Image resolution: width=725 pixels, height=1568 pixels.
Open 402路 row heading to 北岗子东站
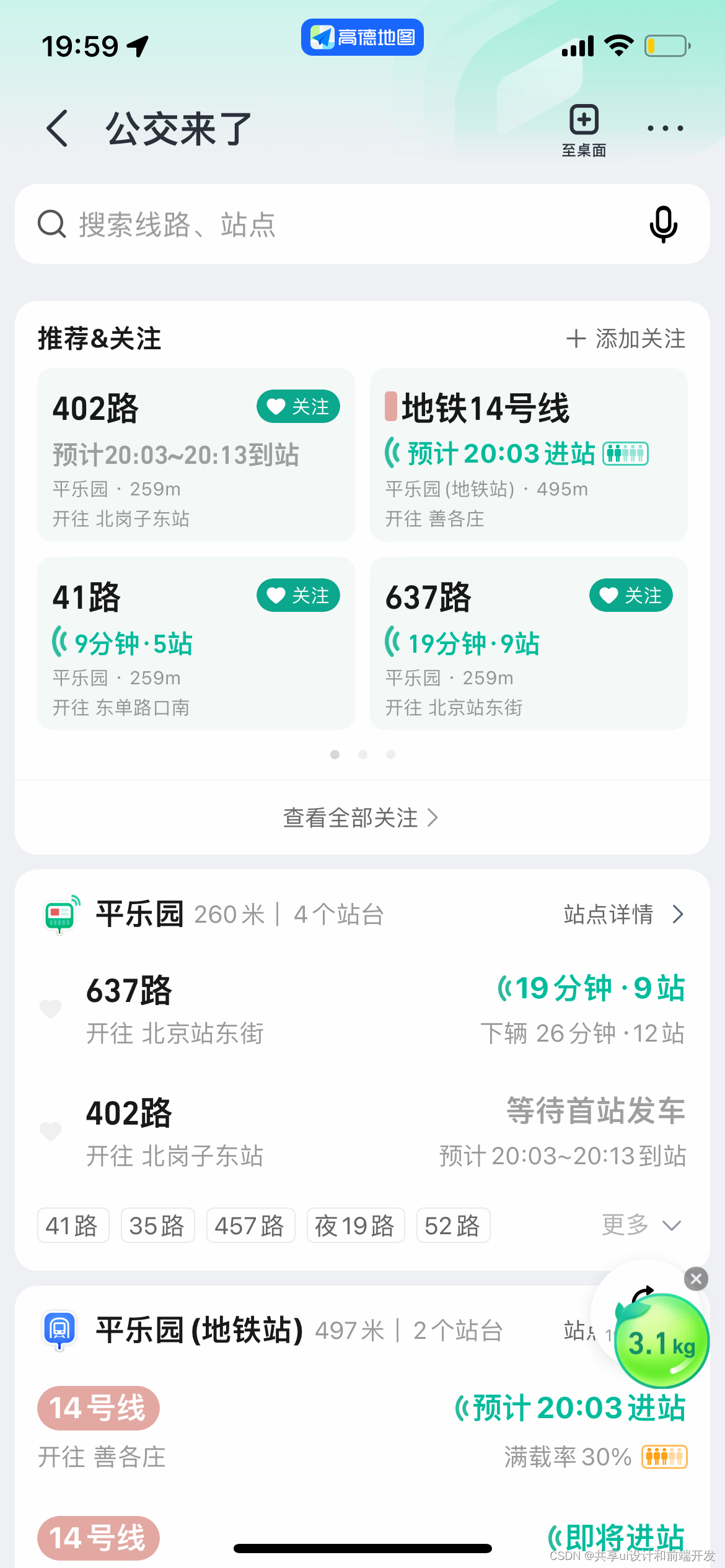click(362, 1132)
